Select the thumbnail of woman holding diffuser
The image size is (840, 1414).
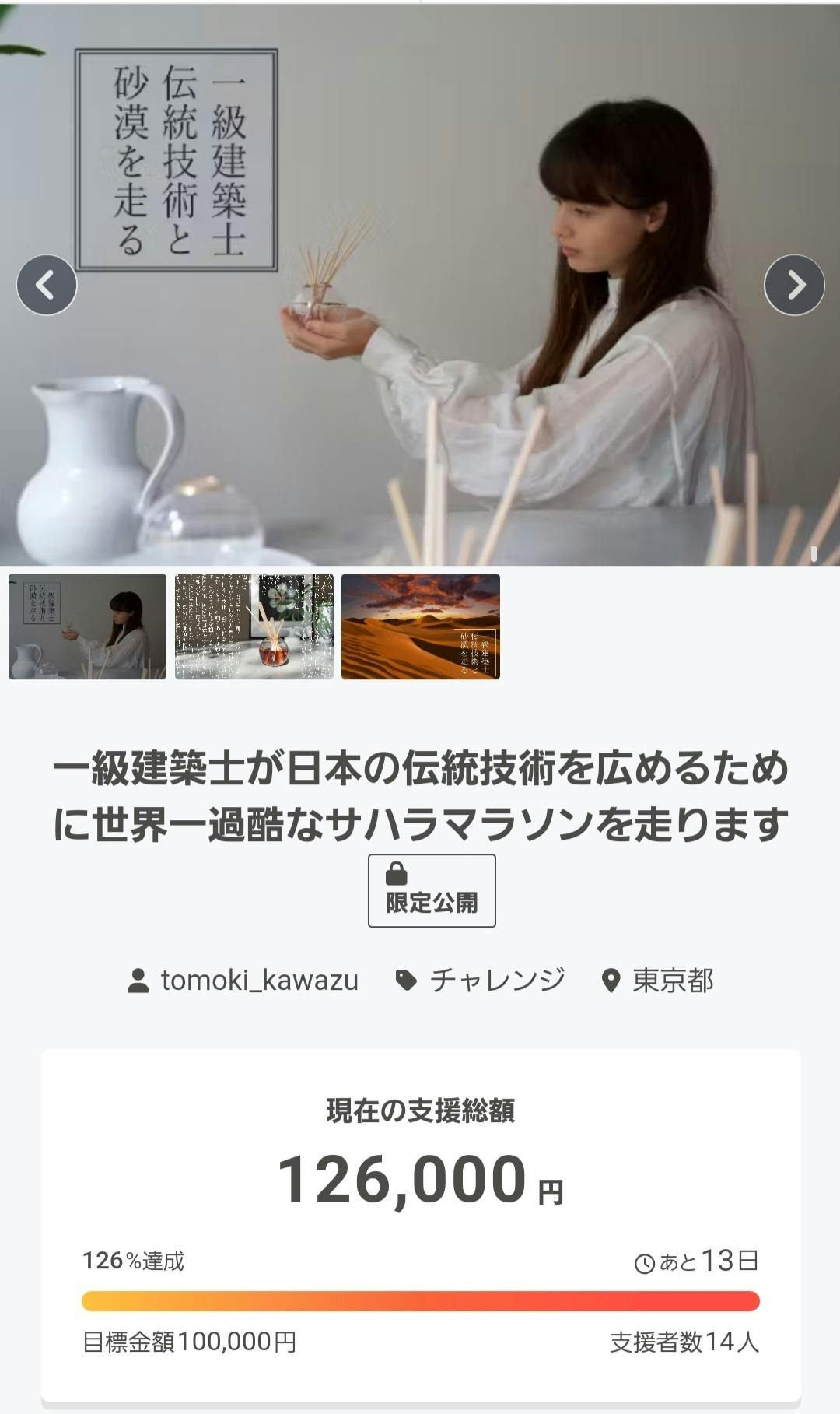[x=88, y=626]
